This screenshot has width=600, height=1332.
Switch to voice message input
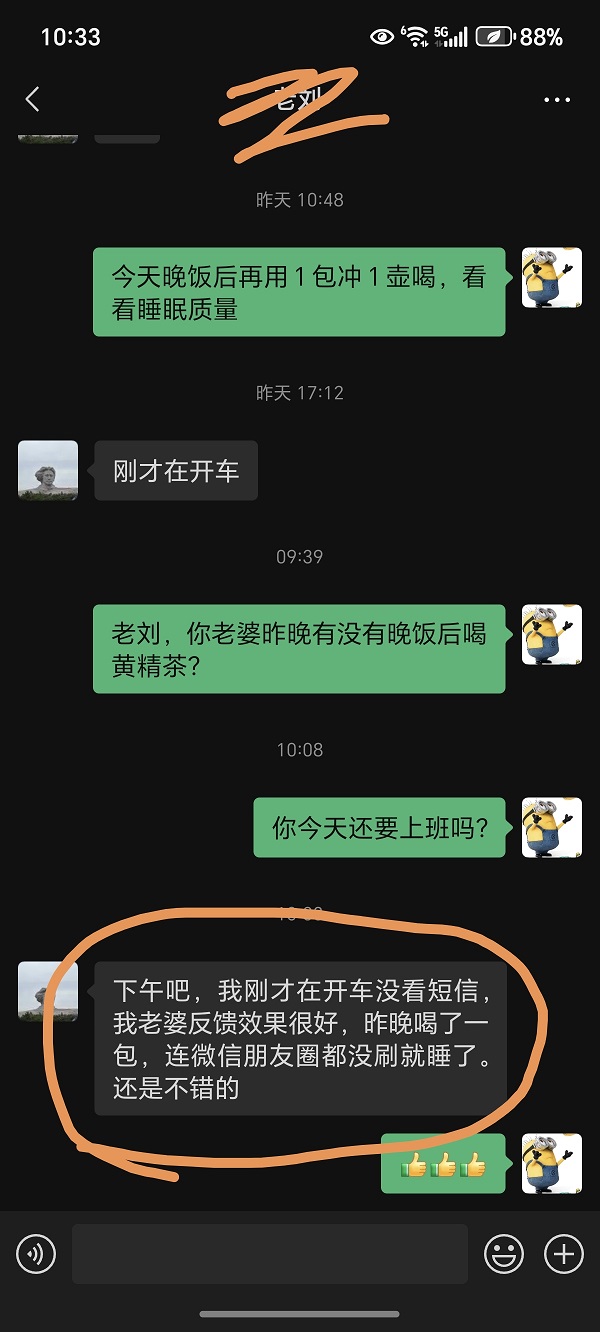coord(36,1253)
